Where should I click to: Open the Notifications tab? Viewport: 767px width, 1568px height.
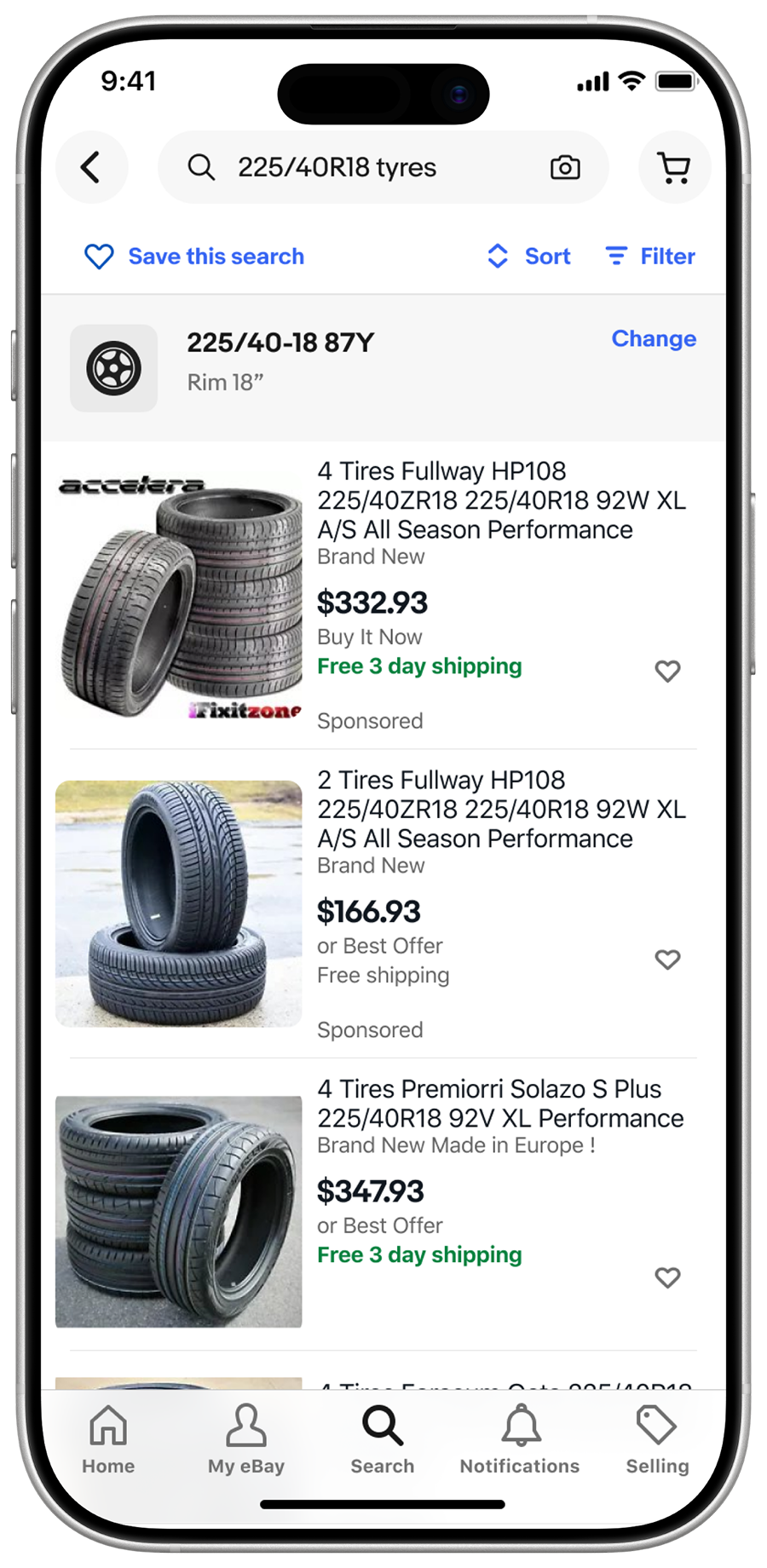[x=520, y=1440]
